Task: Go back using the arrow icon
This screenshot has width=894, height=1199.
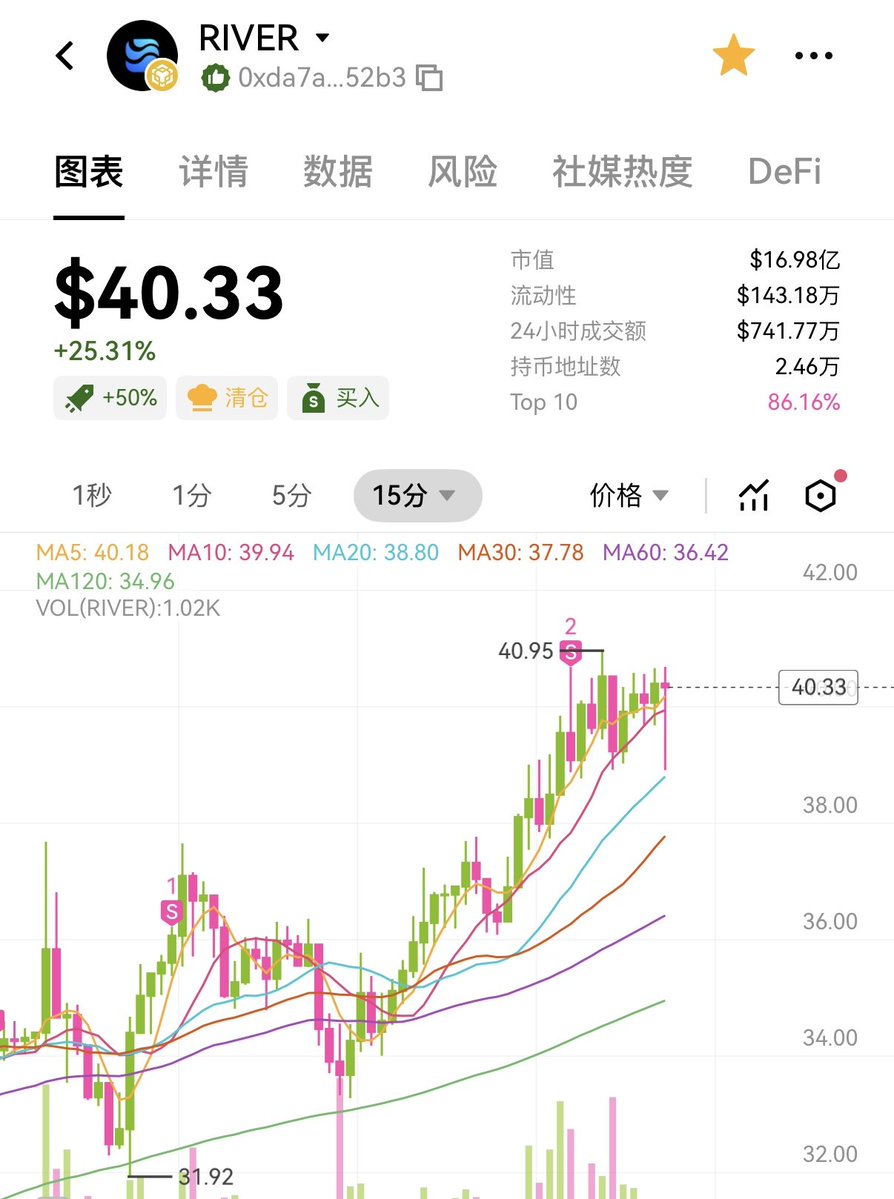Action: tap(66, 55)
